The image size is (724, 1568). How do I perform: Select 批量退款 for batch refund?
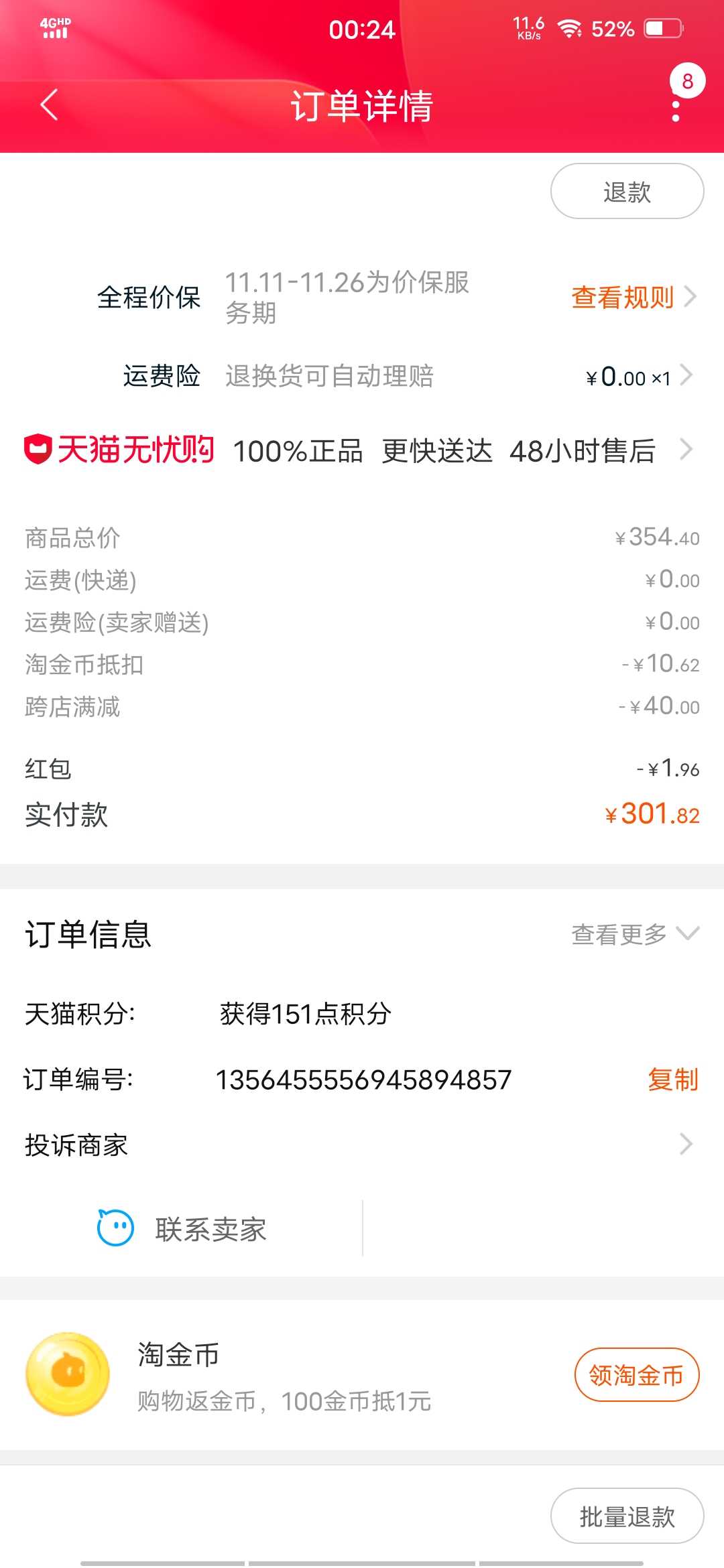tap(627, 1516)
